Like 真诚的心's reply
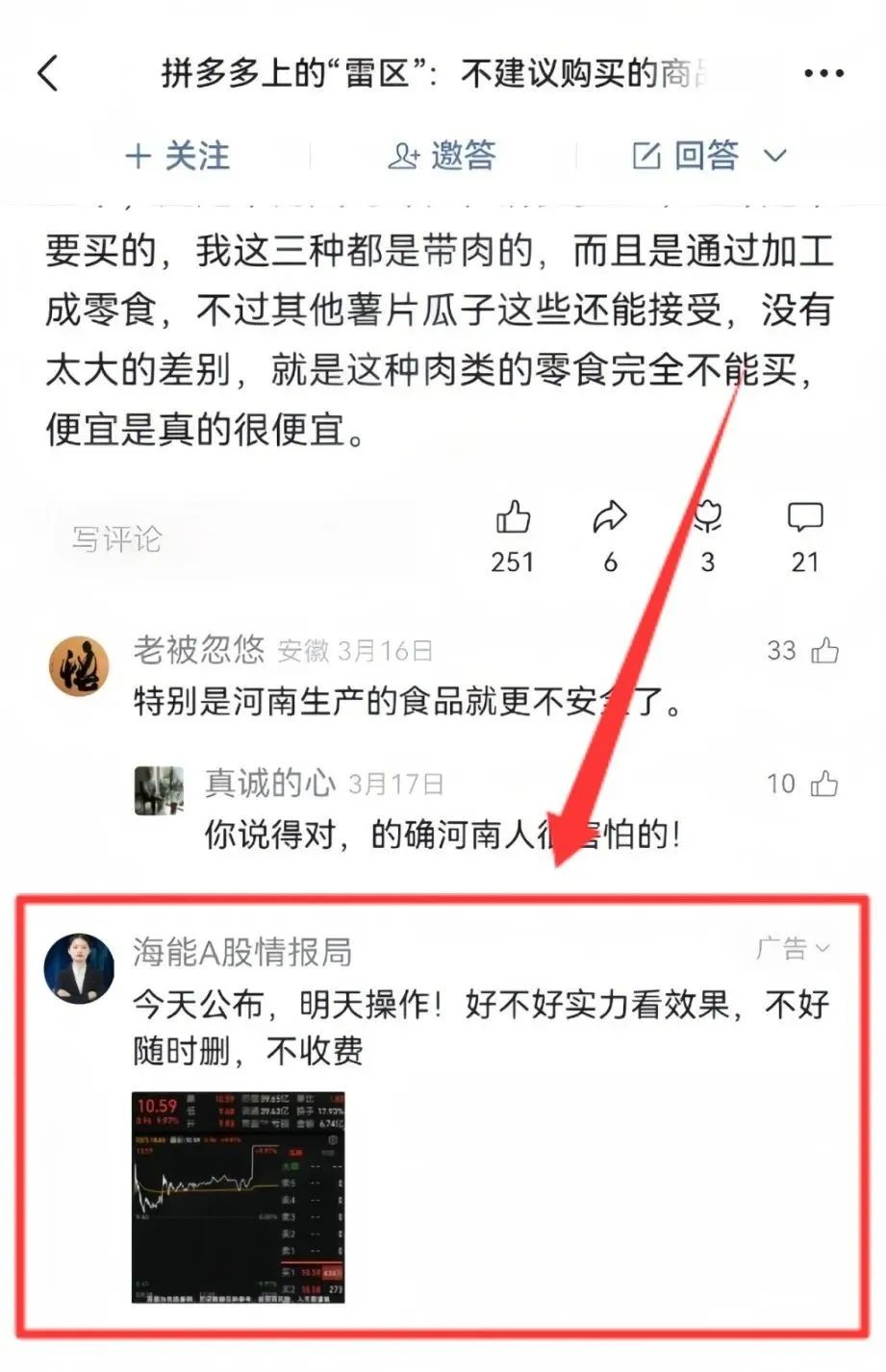 point(824,785)
